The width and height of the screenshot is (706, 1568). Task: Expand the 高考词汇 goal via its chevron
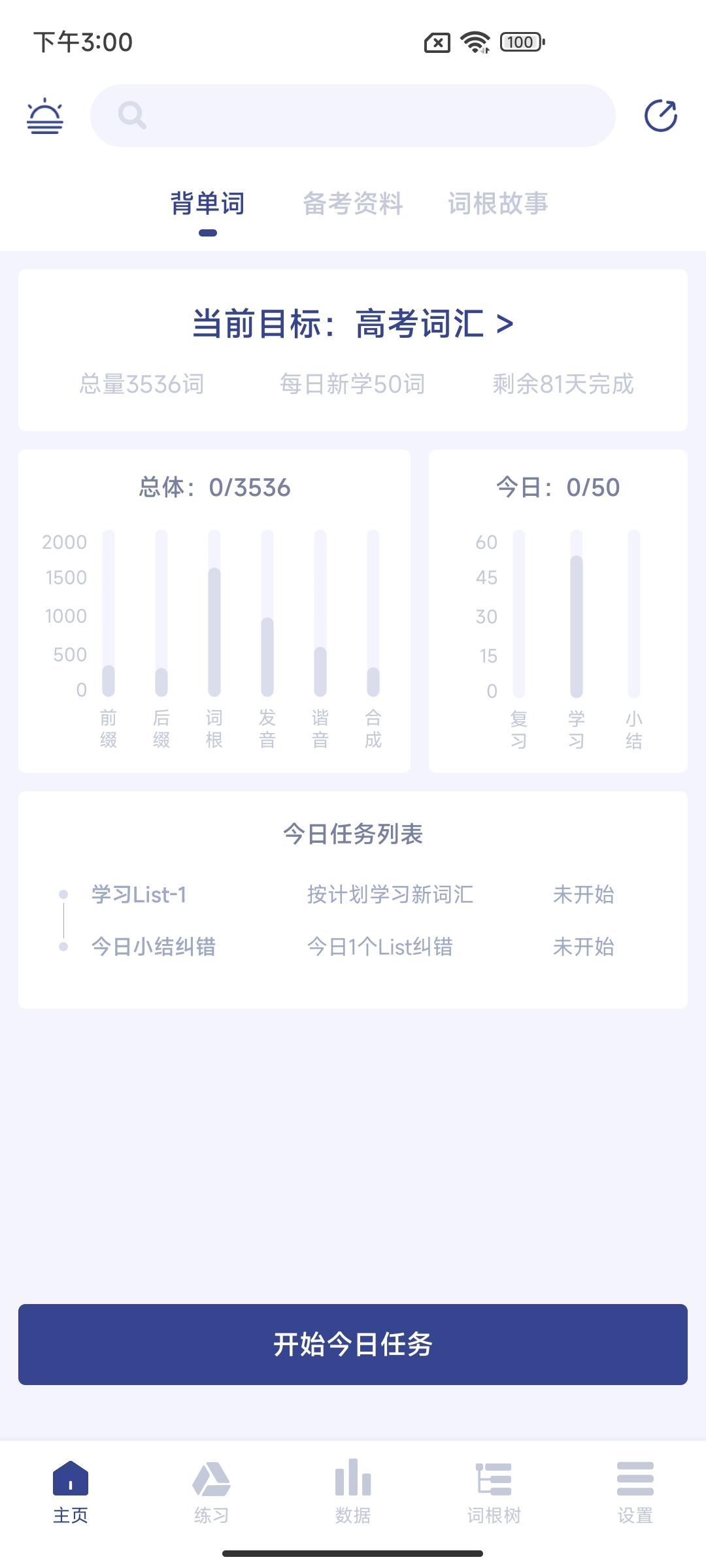(x=504, y=324)
